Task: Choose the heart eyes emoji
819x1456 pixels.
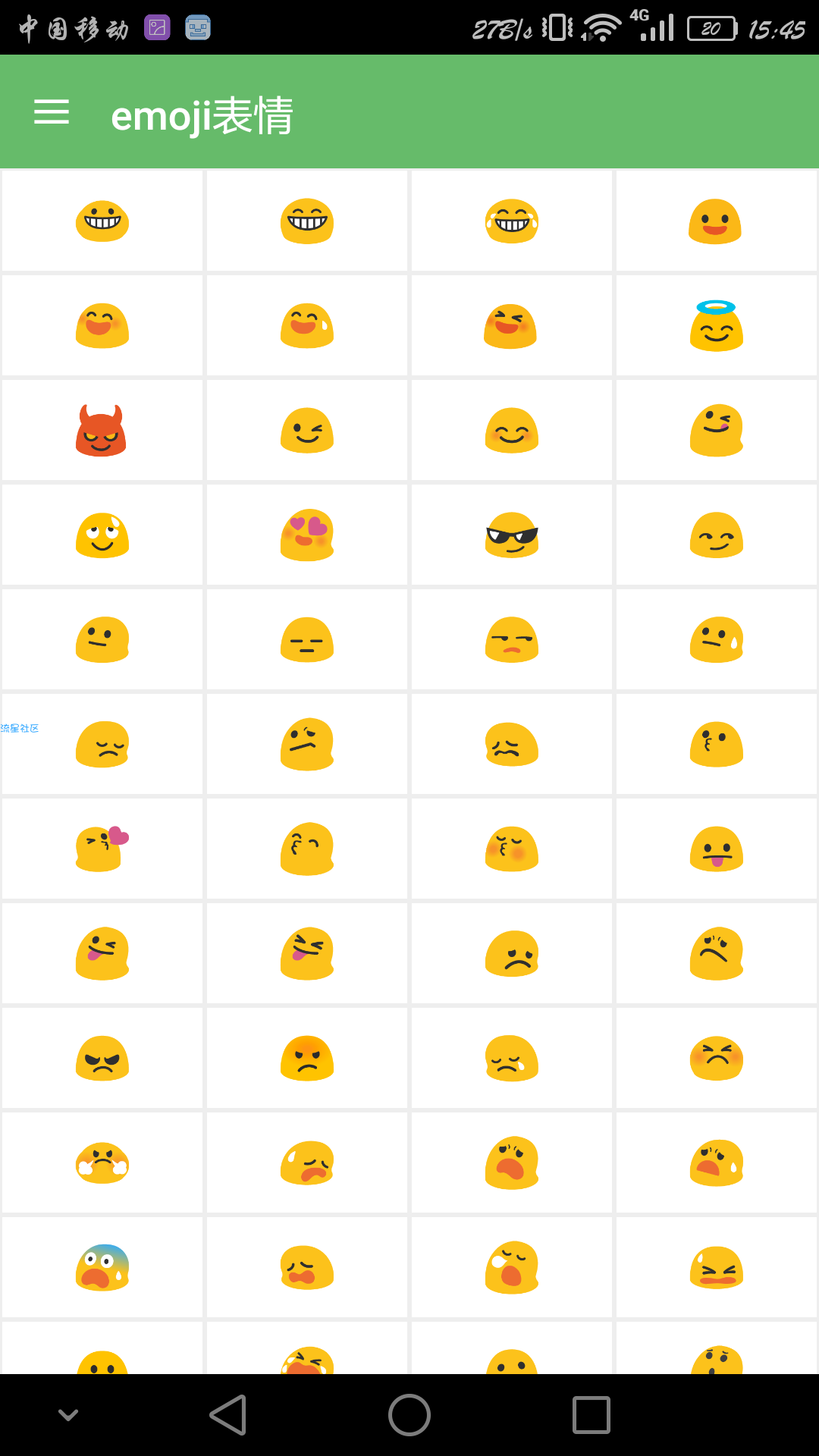Action: pos(306,535)
